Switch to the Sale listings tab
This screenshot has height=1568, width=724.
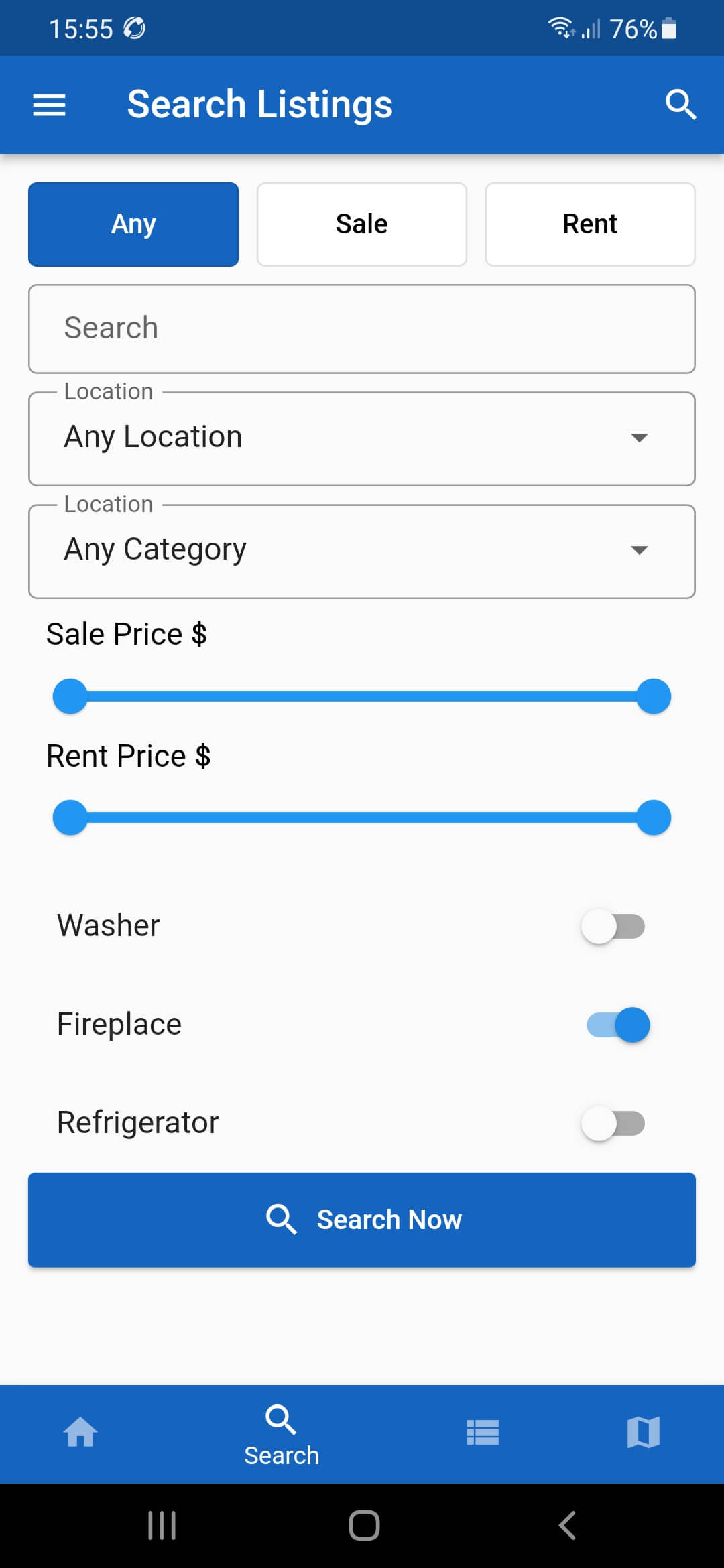tap(361, 224)
